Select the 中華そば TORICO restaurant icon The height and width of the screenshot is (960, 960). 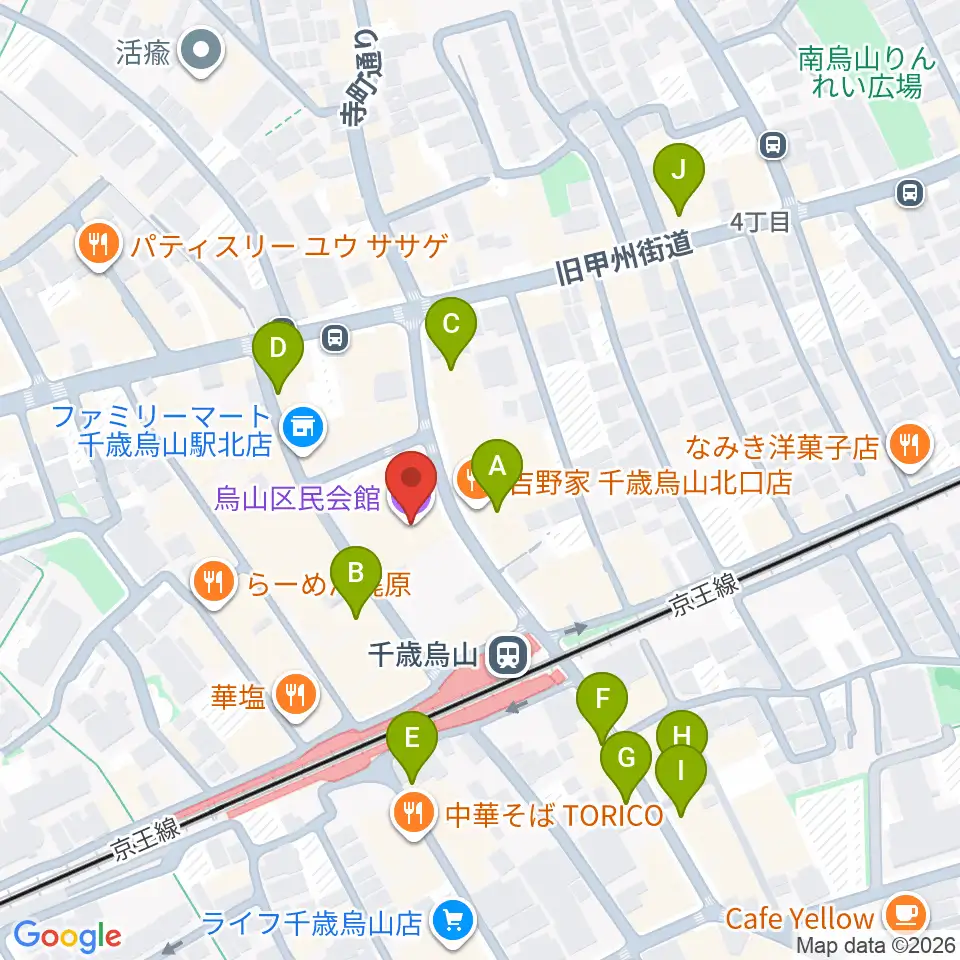414,814
